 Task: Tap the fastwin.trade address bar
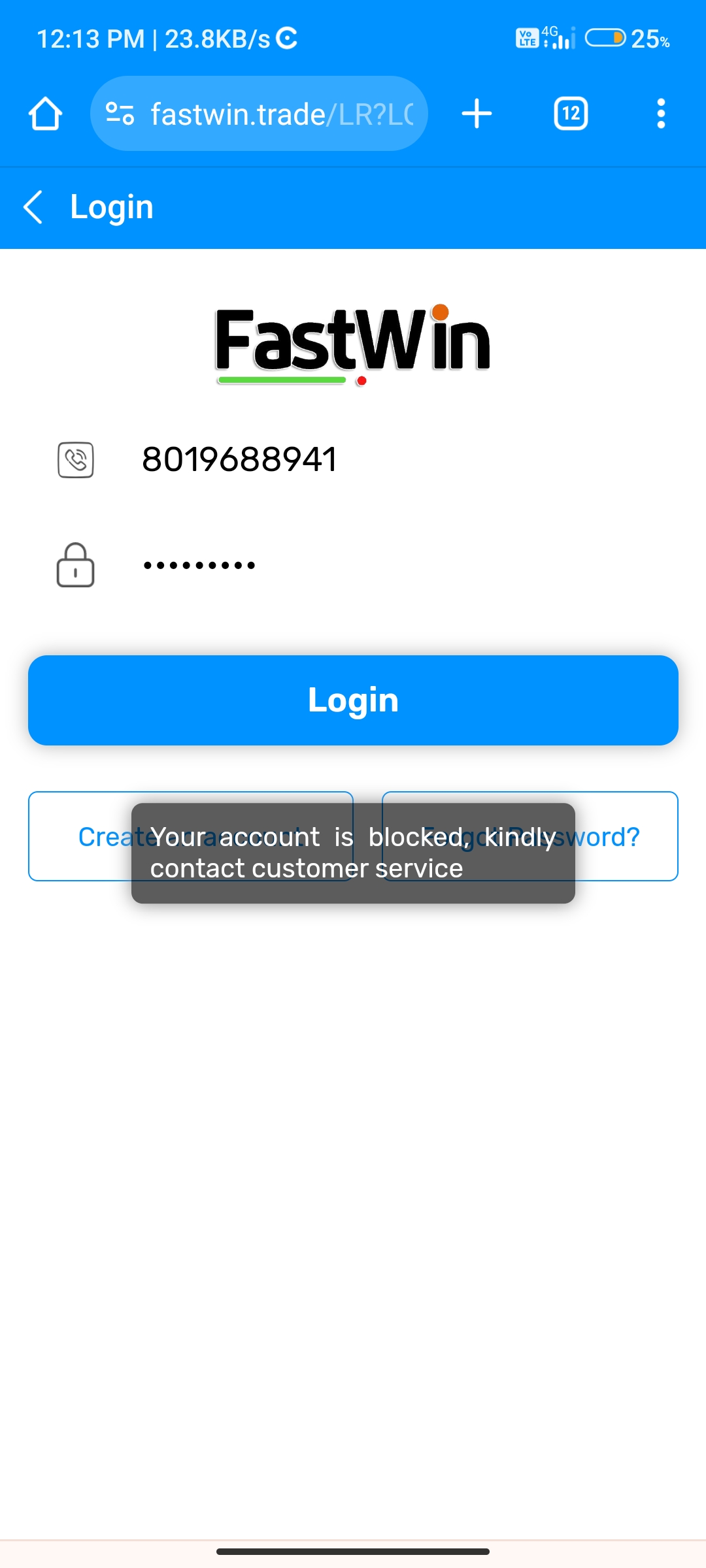259,114
